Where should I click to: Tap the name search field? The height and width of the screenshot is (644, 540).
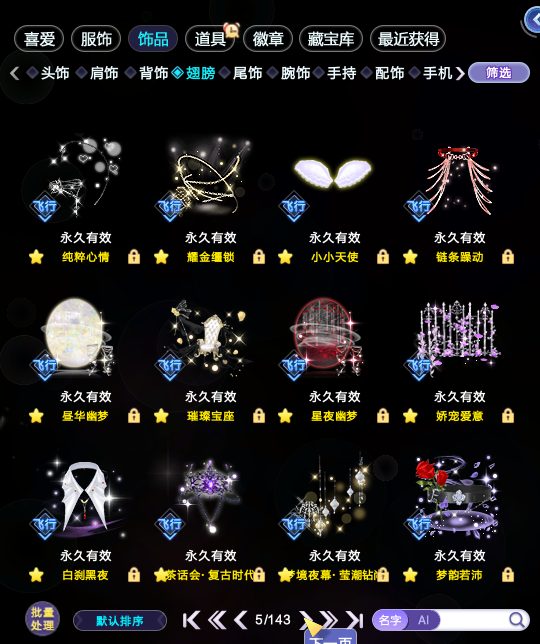(x=472, y=620)
